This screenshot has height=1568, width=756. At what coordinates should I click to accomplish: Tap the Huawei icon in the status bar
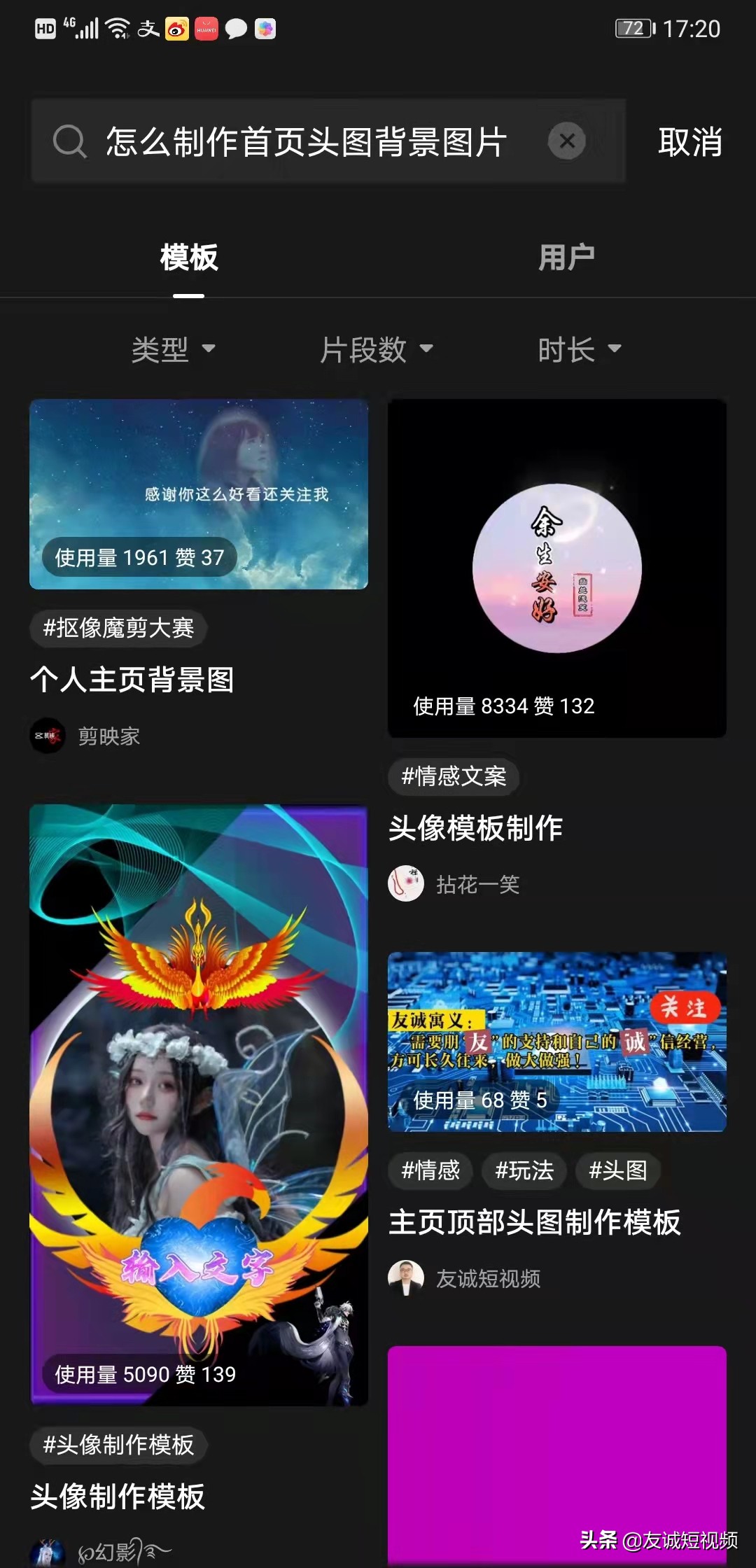click(x=206, y=29)
